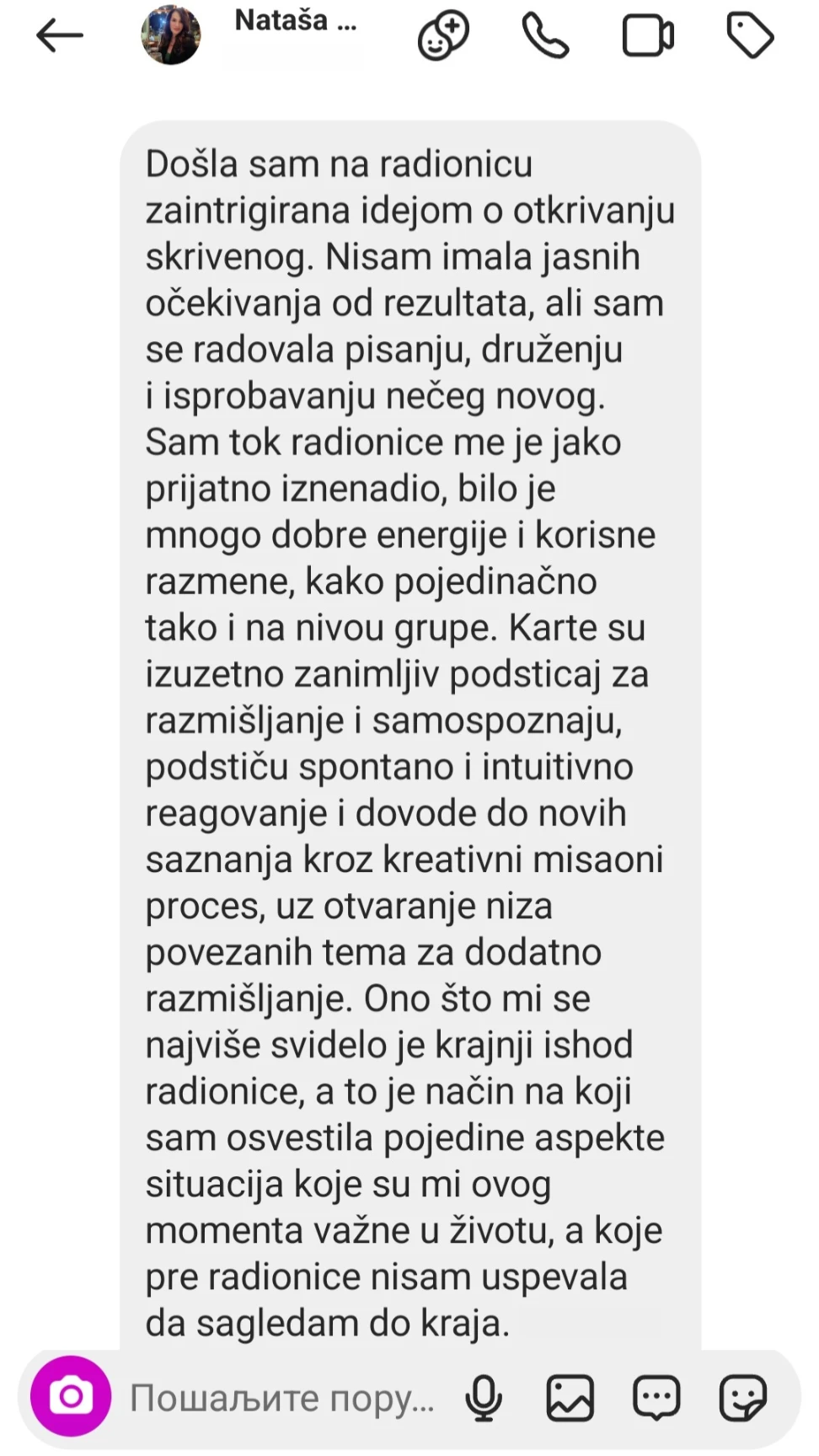Start a voice call with Nataša
Image resolution: width=819 pixels, height=1456 pixels.
(545, 35)
